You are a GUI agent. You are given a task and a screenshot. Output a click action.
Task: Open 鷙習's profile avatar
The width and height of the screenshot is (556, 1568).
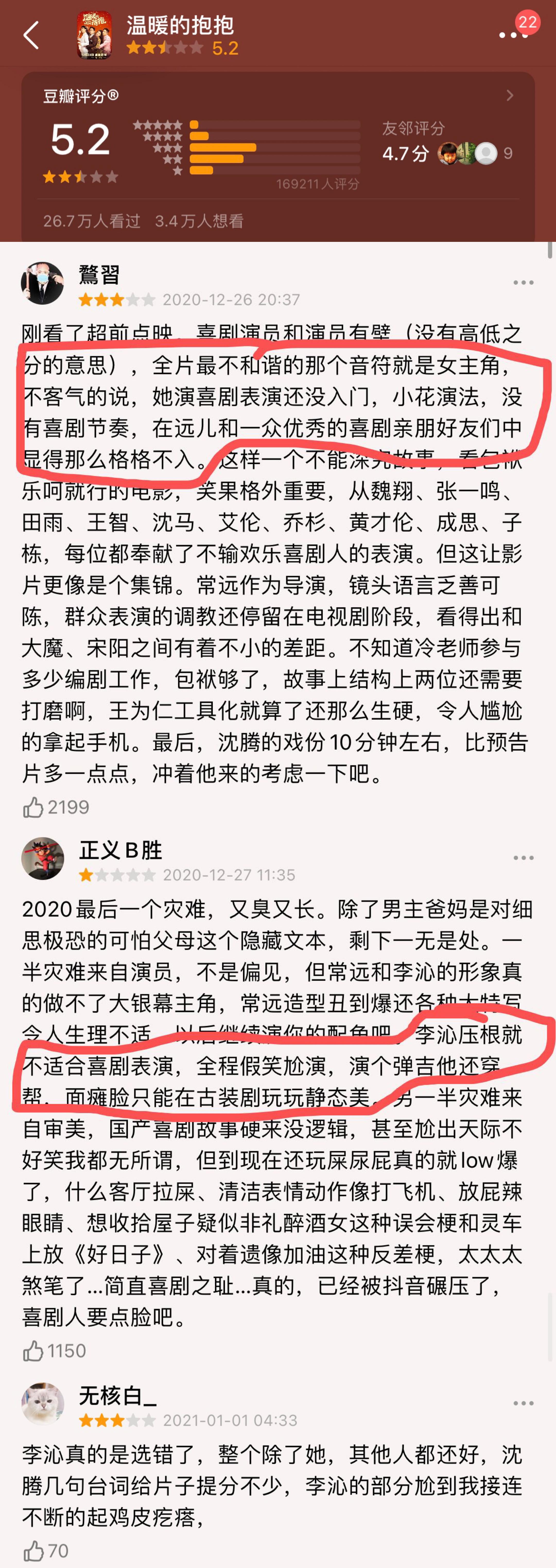pyautogui.click(x=43, y=284)
